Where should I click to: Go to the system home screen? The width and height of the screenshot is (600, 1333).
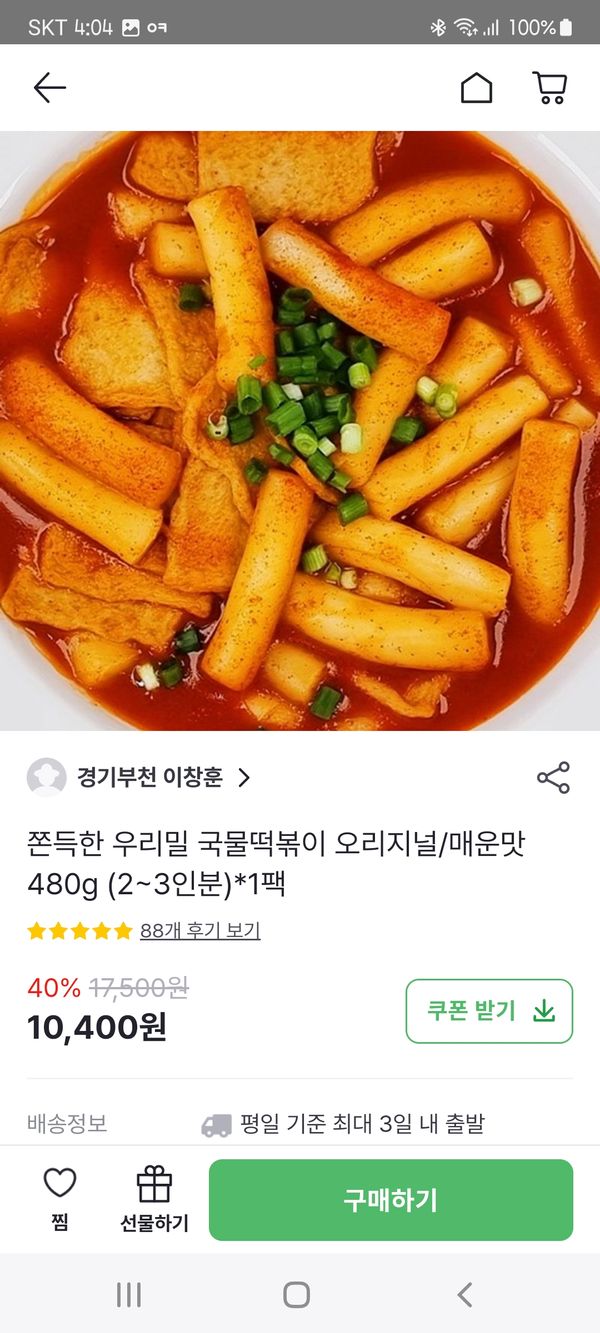297,1295
